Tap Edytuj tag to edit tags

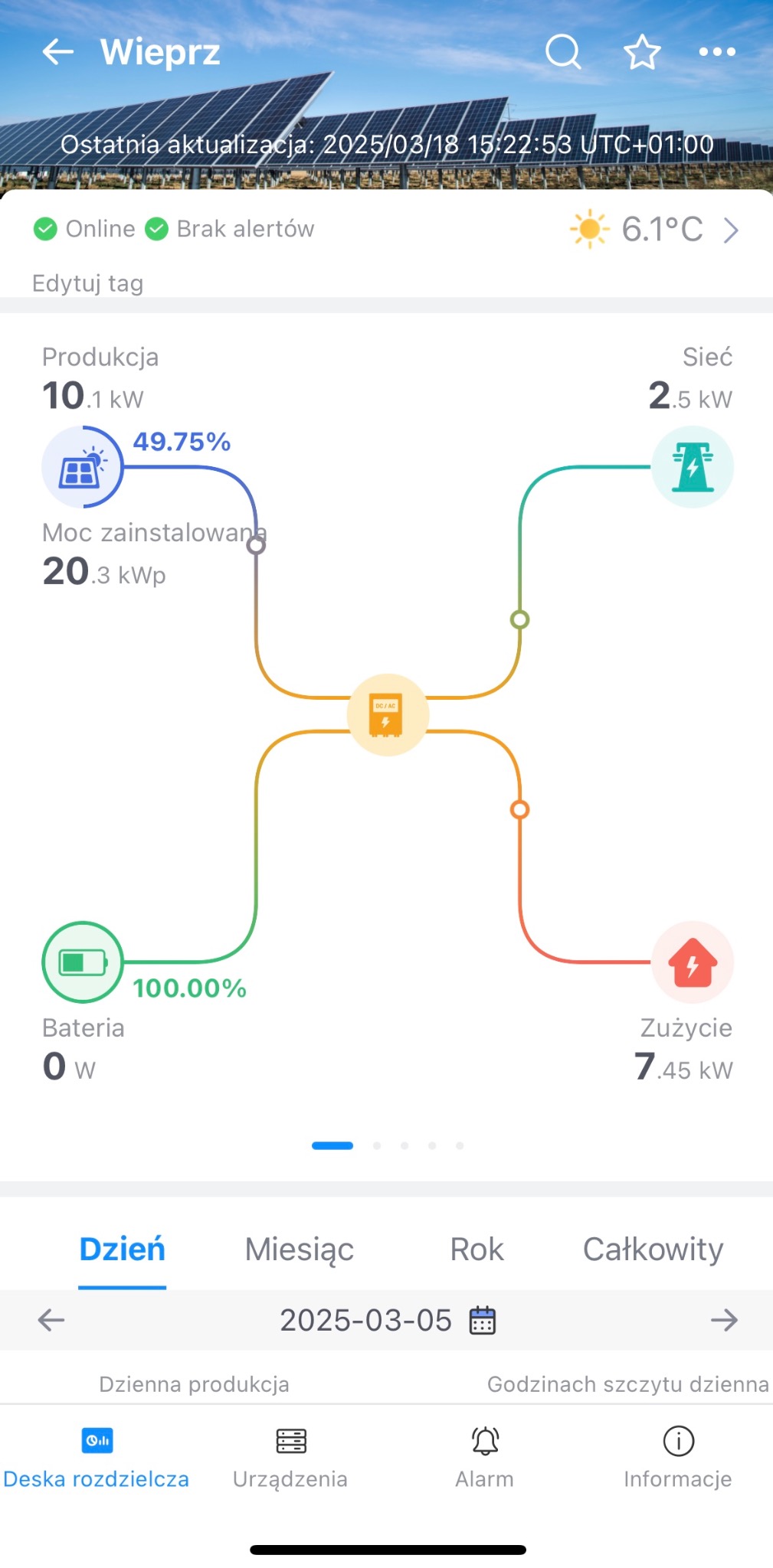click(87, 283)
